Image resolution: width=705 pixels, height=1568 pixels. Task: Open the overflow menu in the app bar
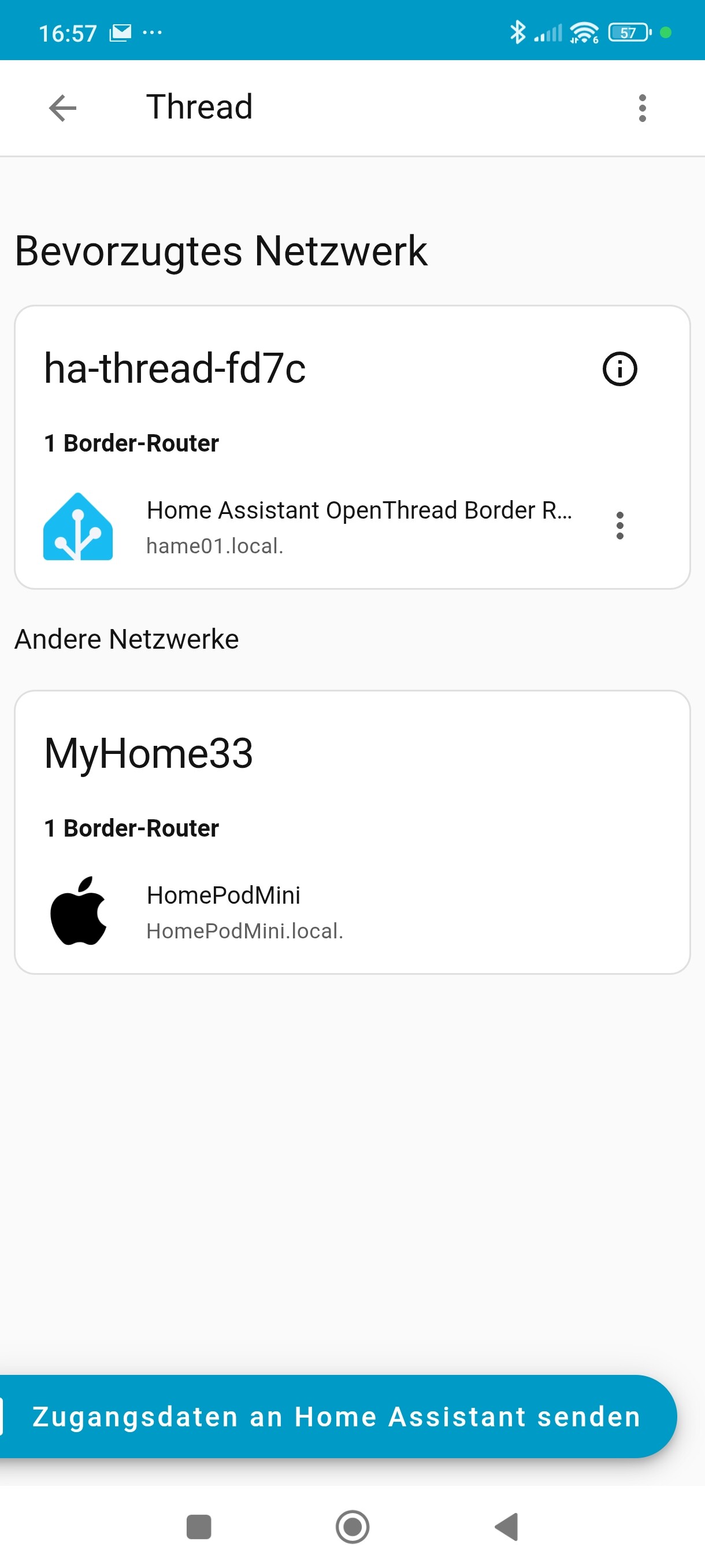(x=642, y=108)
